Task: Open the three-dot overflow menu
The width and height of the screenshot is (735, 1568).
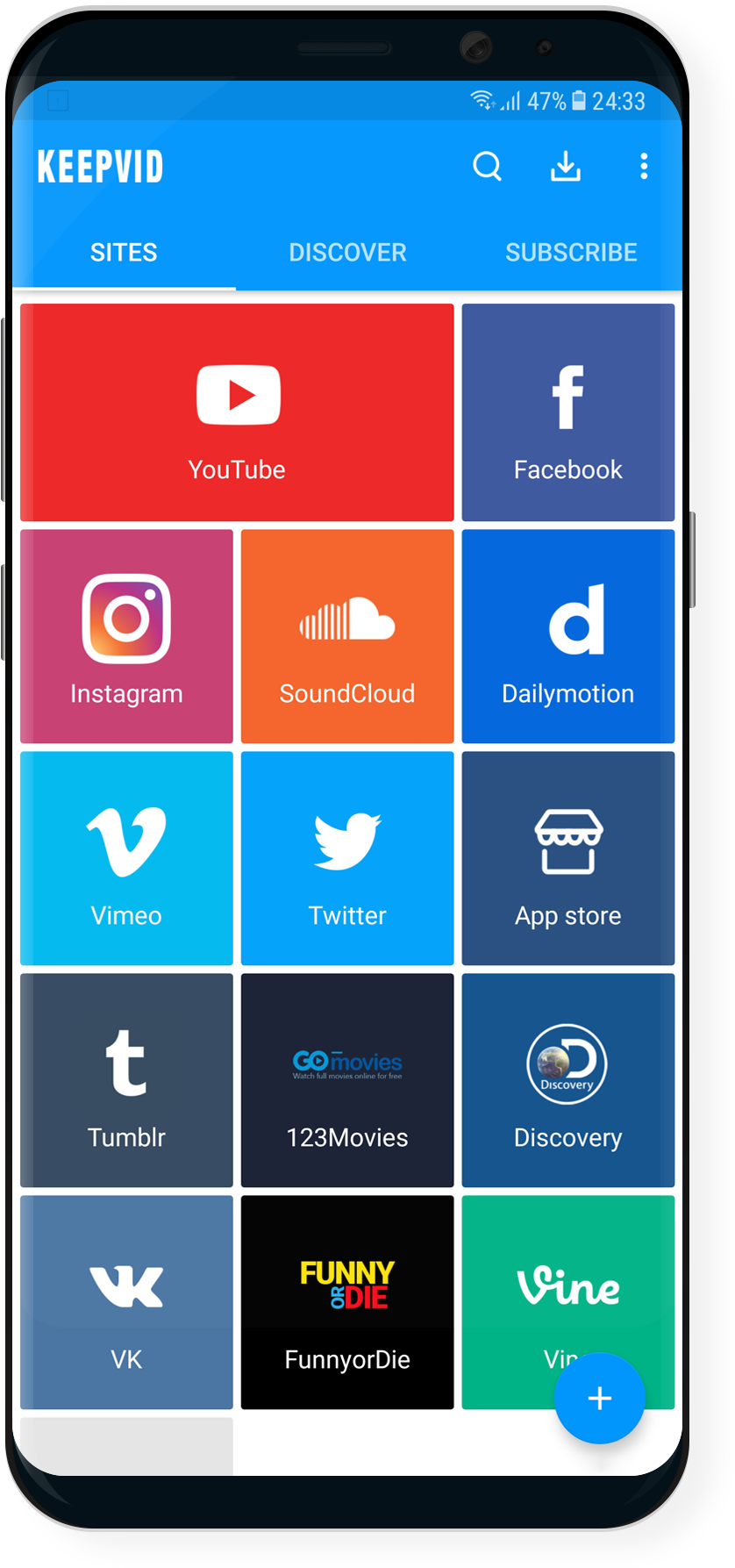Action: point(644,166)
